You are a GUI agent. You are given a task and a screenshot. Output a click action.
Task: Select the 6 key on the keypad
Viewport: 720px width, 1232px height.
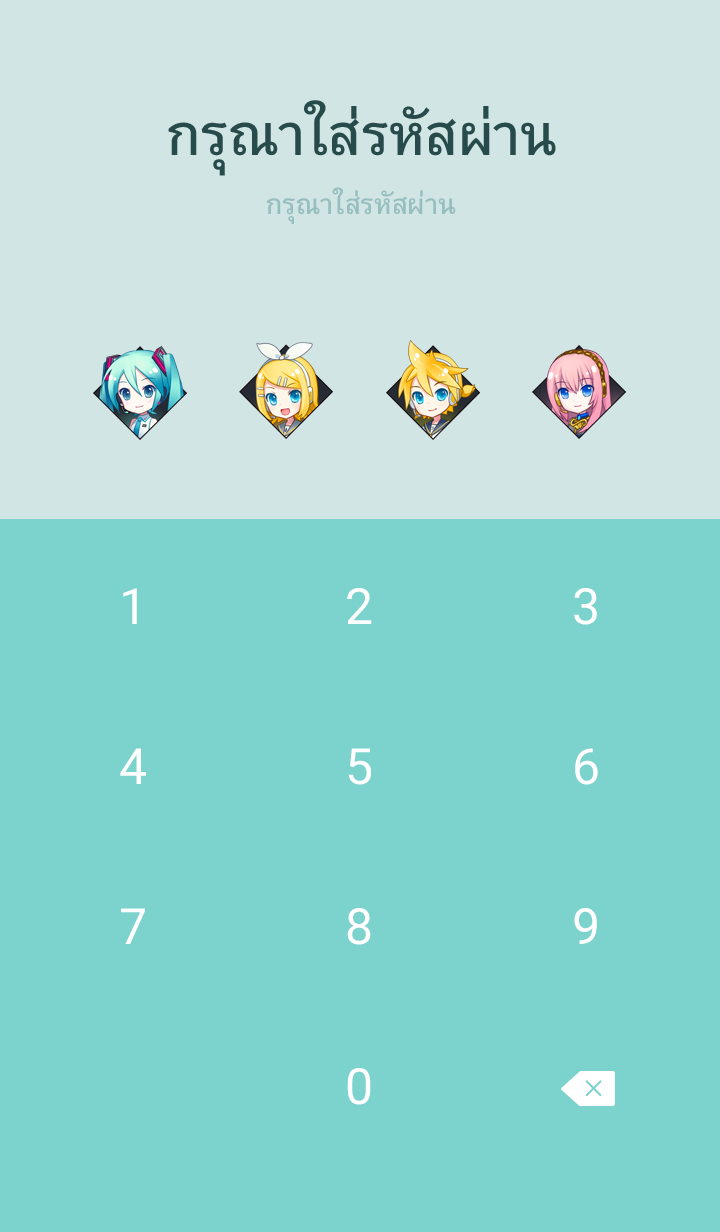[585, 767]
